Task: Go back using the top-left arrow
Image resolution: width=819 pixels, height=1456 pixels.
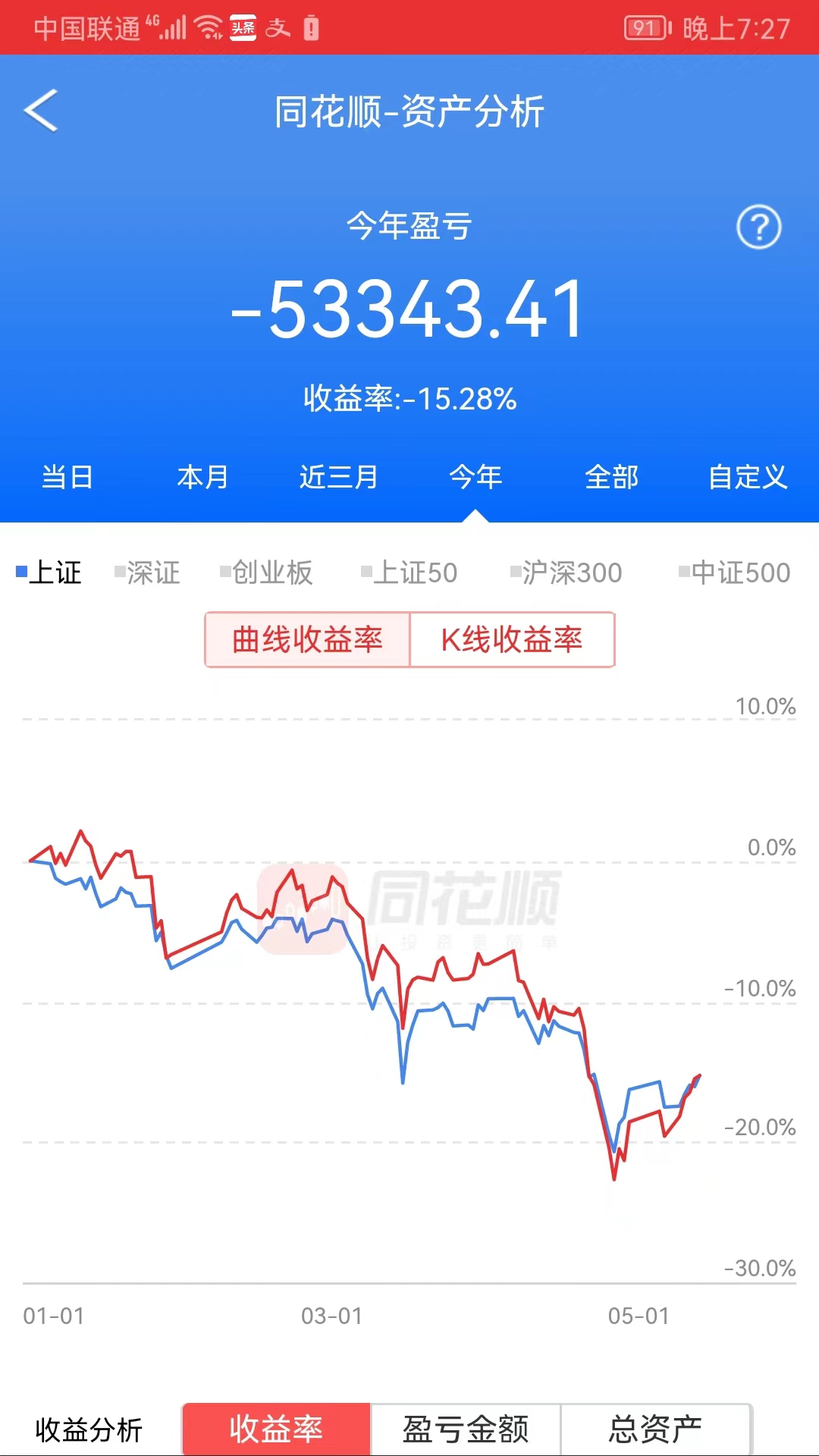Action: 41,111
